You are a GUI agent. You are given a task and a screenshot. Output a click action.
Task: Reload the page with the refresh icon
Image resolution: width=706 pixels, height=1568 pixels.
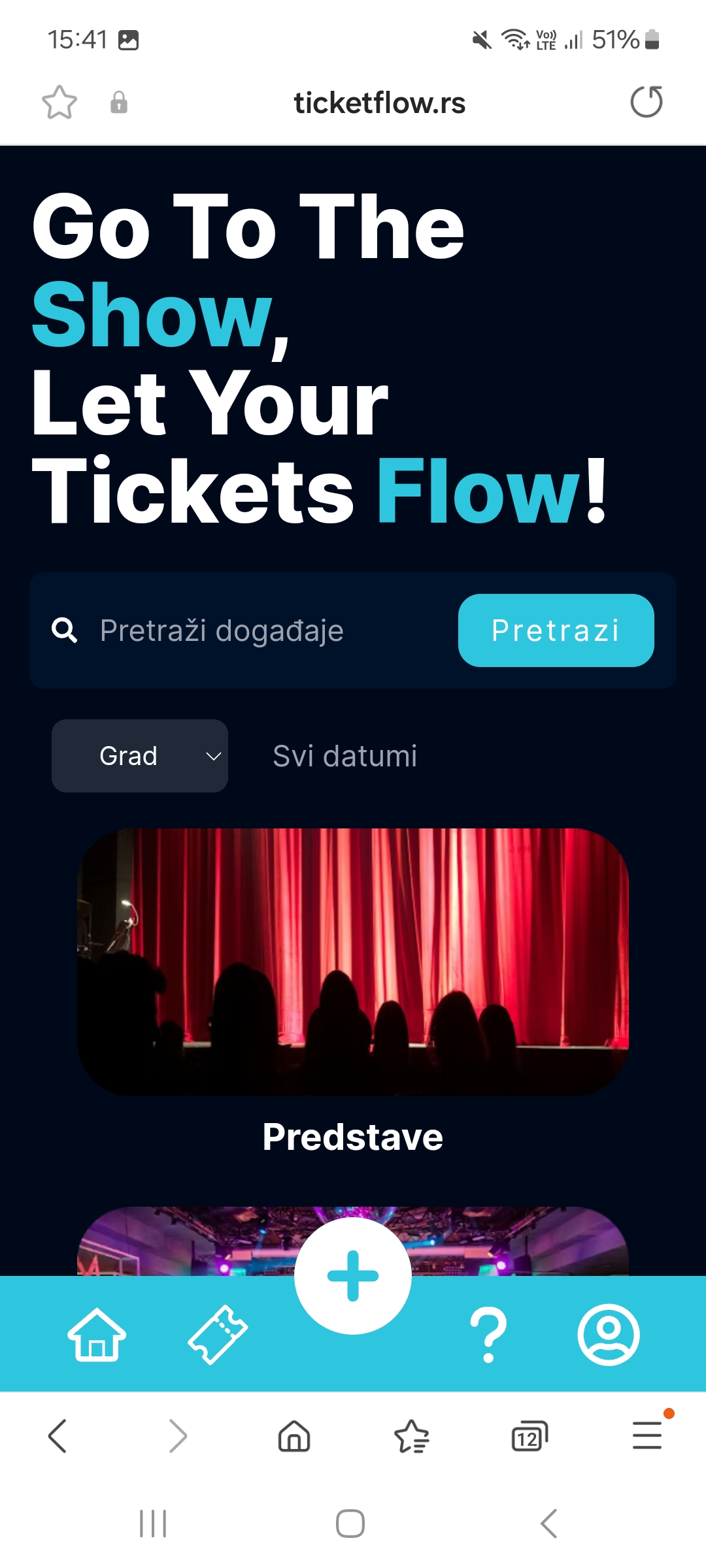click(647, 103)
